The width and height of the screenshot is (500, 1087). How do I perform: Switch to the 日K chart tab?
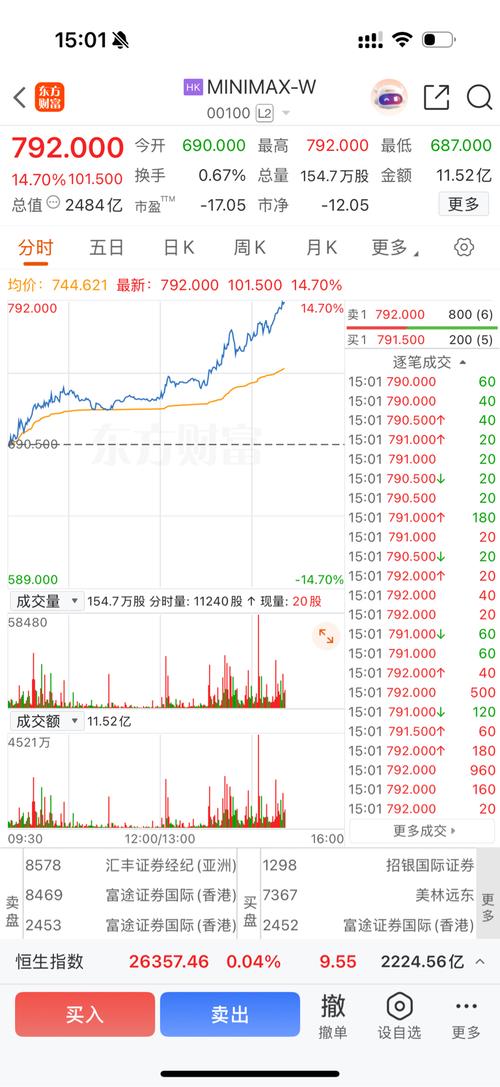tap(178, 247)
